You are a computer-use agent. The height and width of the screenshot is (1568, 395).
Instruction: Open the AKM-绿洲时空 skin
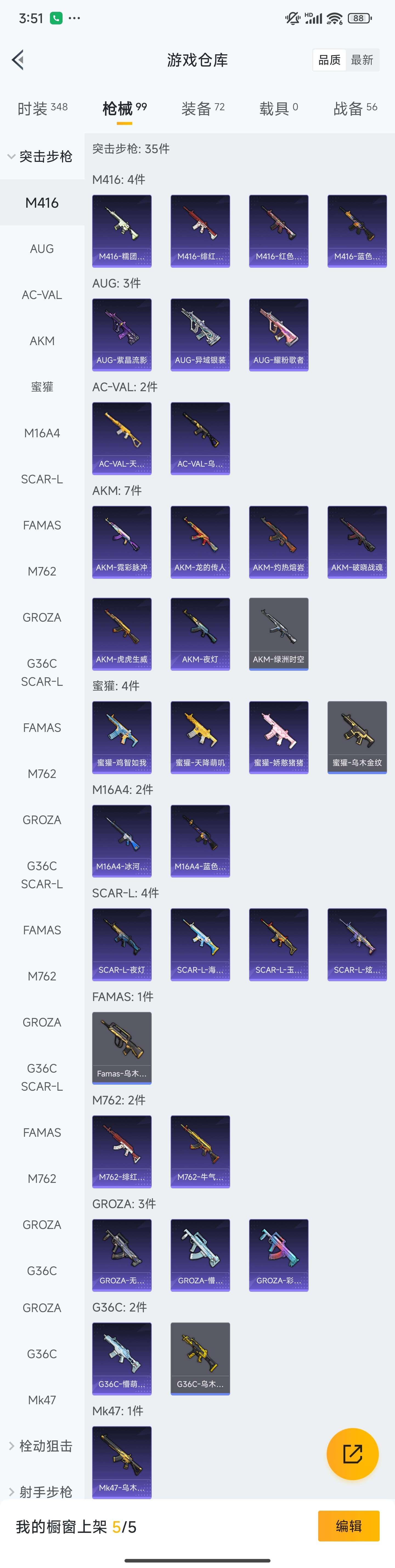tap(279, 634)
